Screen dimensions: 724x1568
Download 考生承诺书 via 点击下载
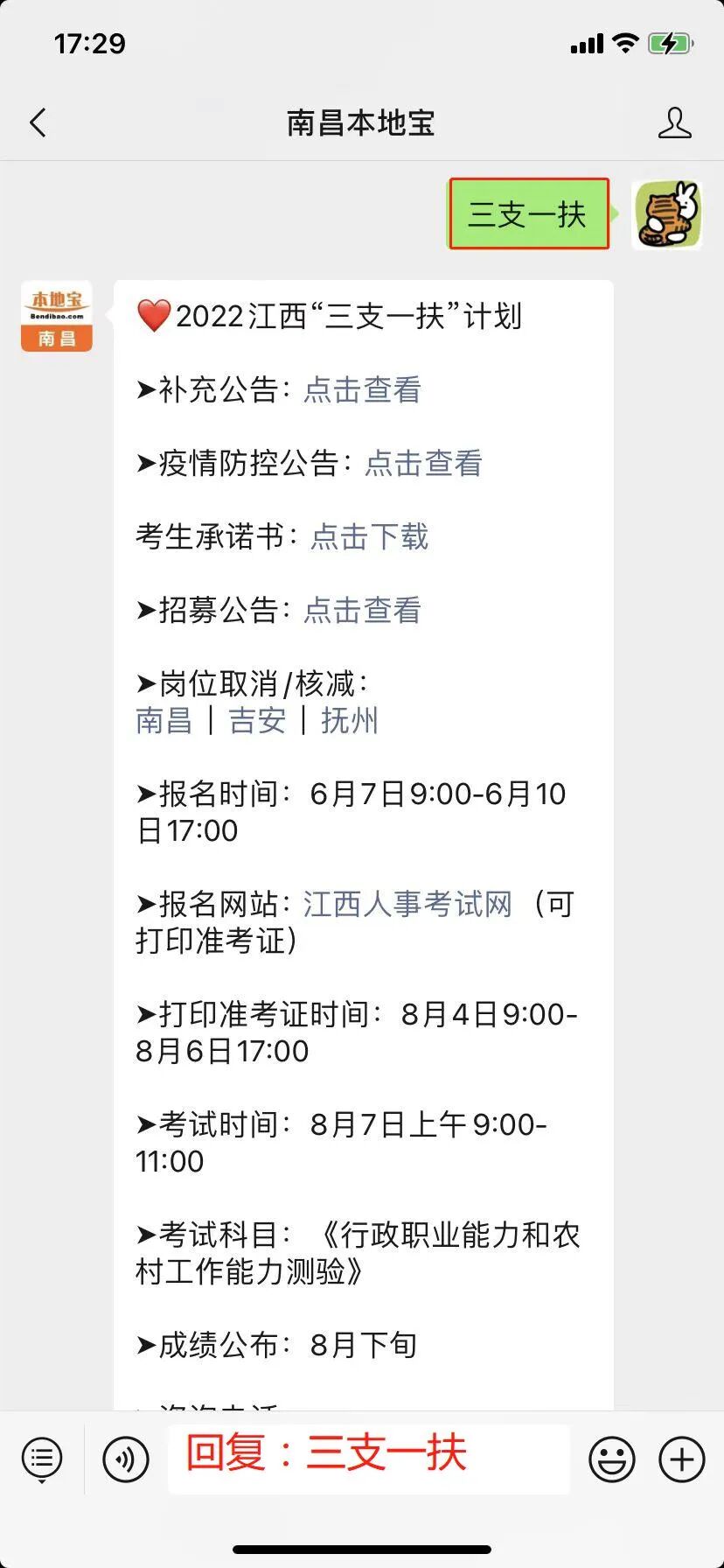[369, 537]
